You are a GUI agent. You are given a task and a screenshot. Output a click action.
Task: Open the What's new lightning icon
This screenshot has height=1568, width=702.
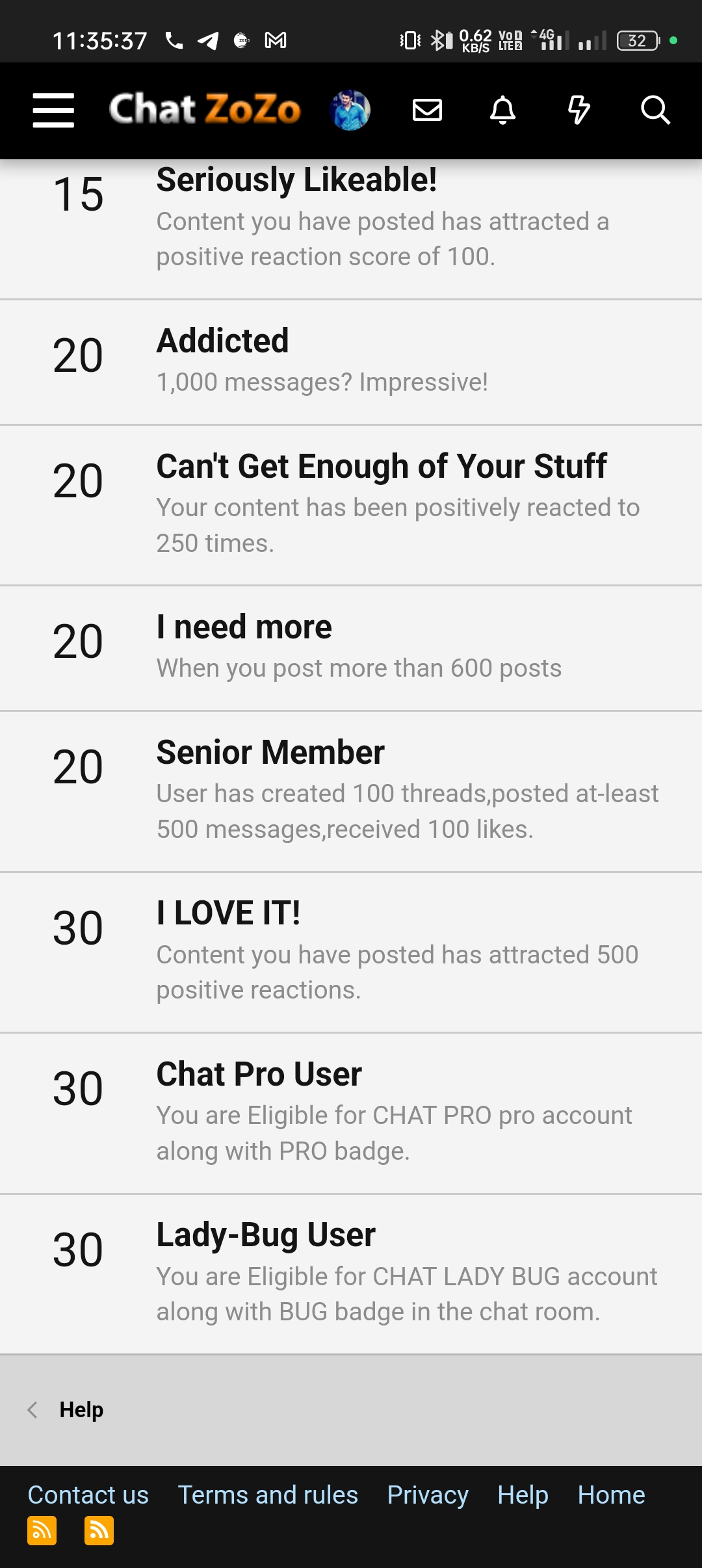578,110
